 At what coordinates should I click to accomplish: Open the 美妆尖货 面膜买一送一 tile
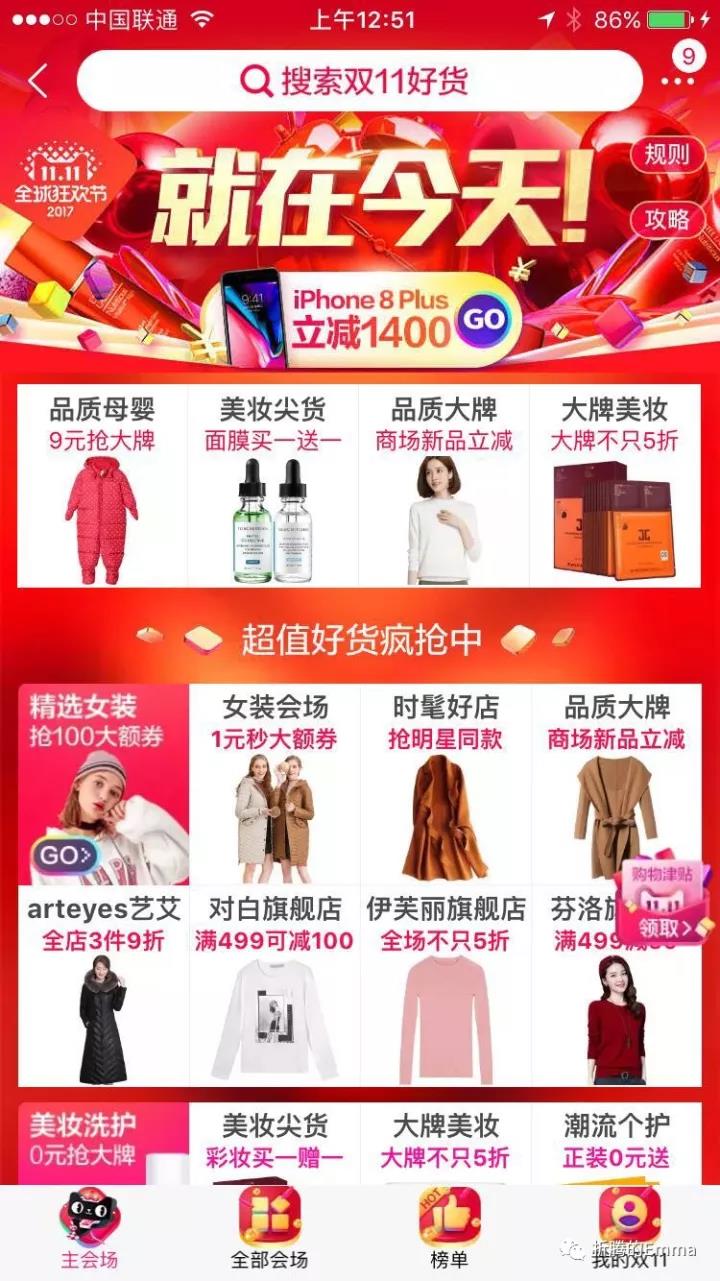(273, 486)
